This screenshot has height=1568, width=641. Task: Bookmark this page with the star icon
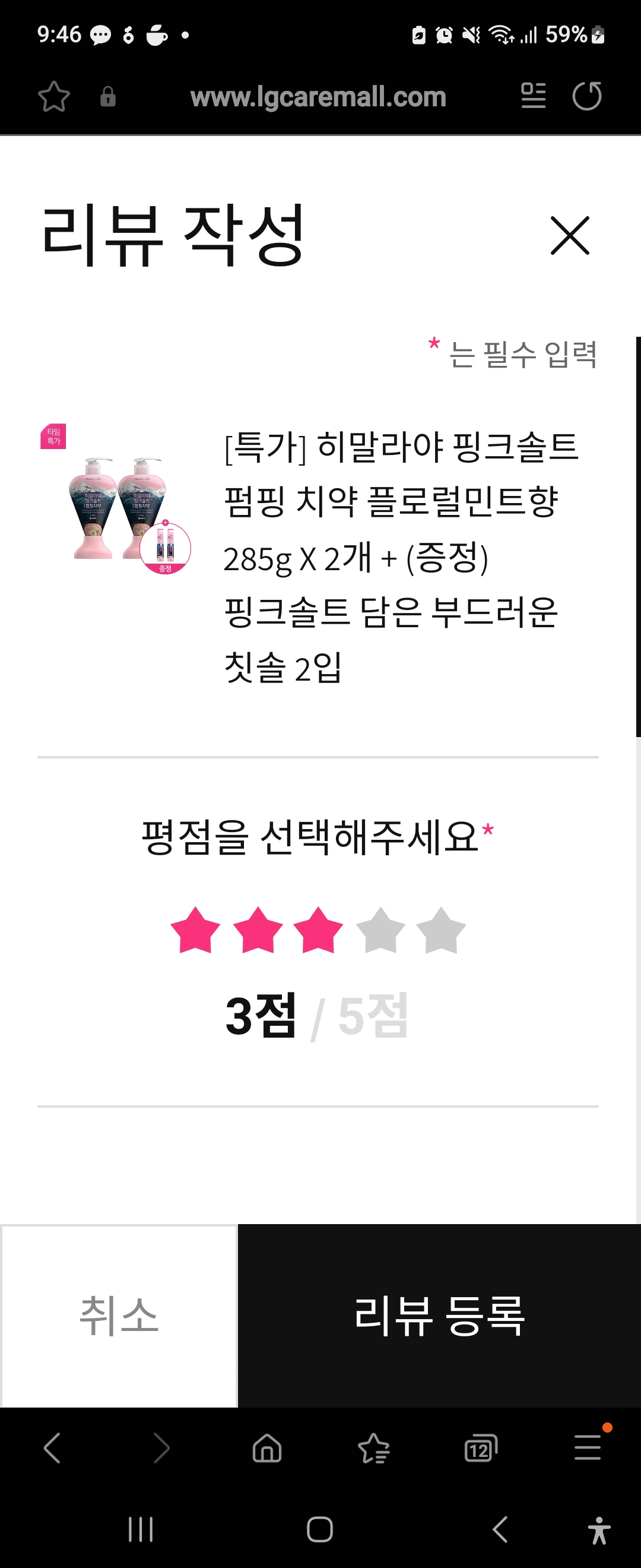pos(54,96)
